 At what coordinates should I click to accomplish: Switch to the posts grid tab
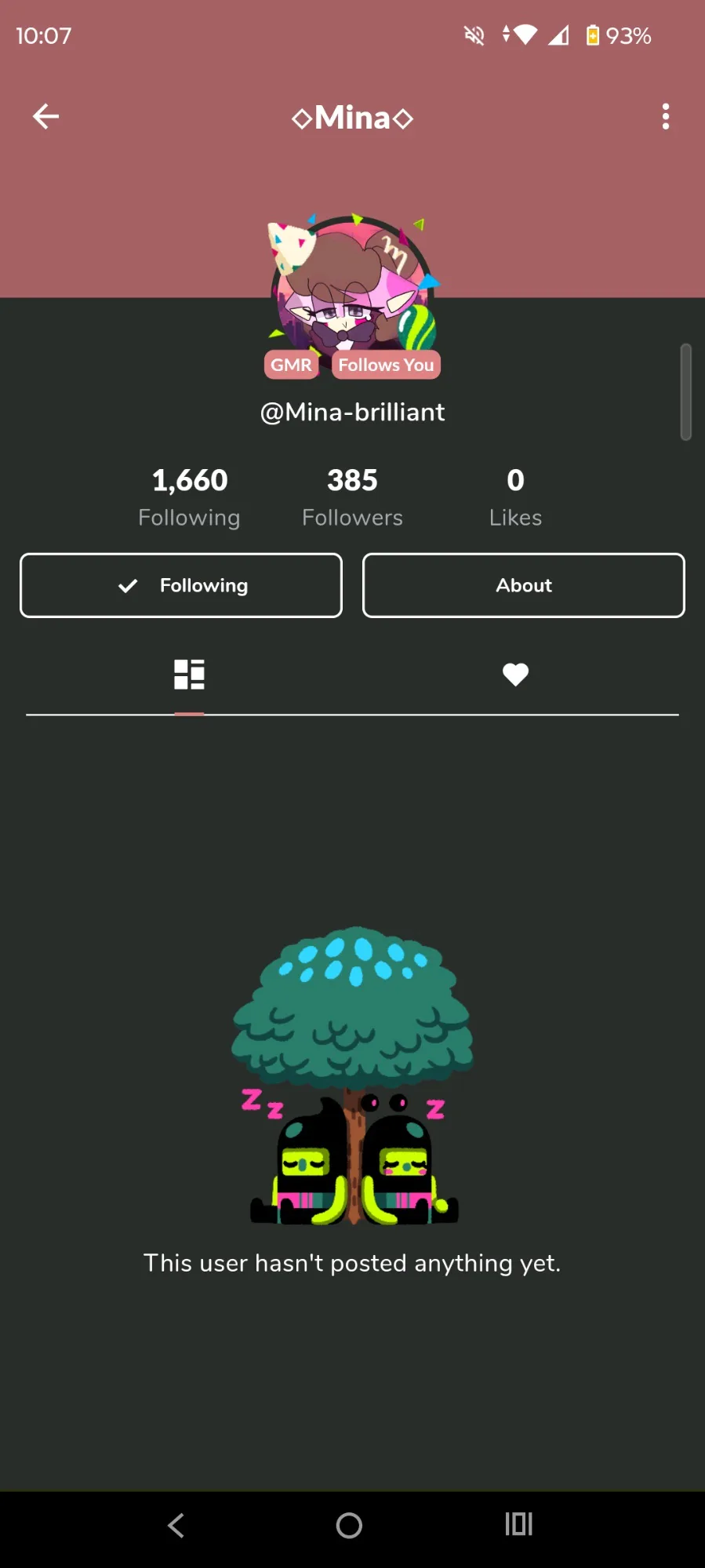189,675
